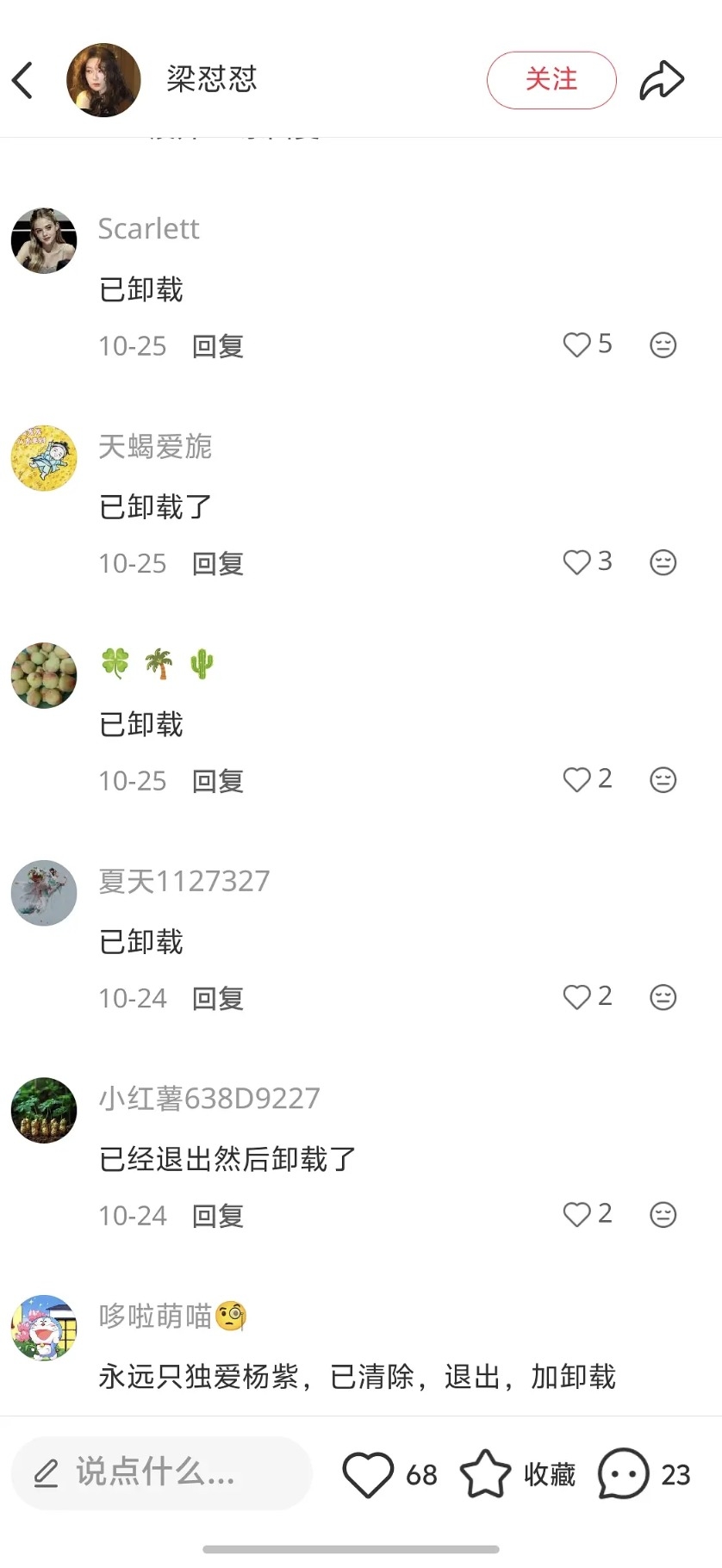Reply to 夏天1127327's comment
Screen dimensions: 722x1568
(217, 999)
